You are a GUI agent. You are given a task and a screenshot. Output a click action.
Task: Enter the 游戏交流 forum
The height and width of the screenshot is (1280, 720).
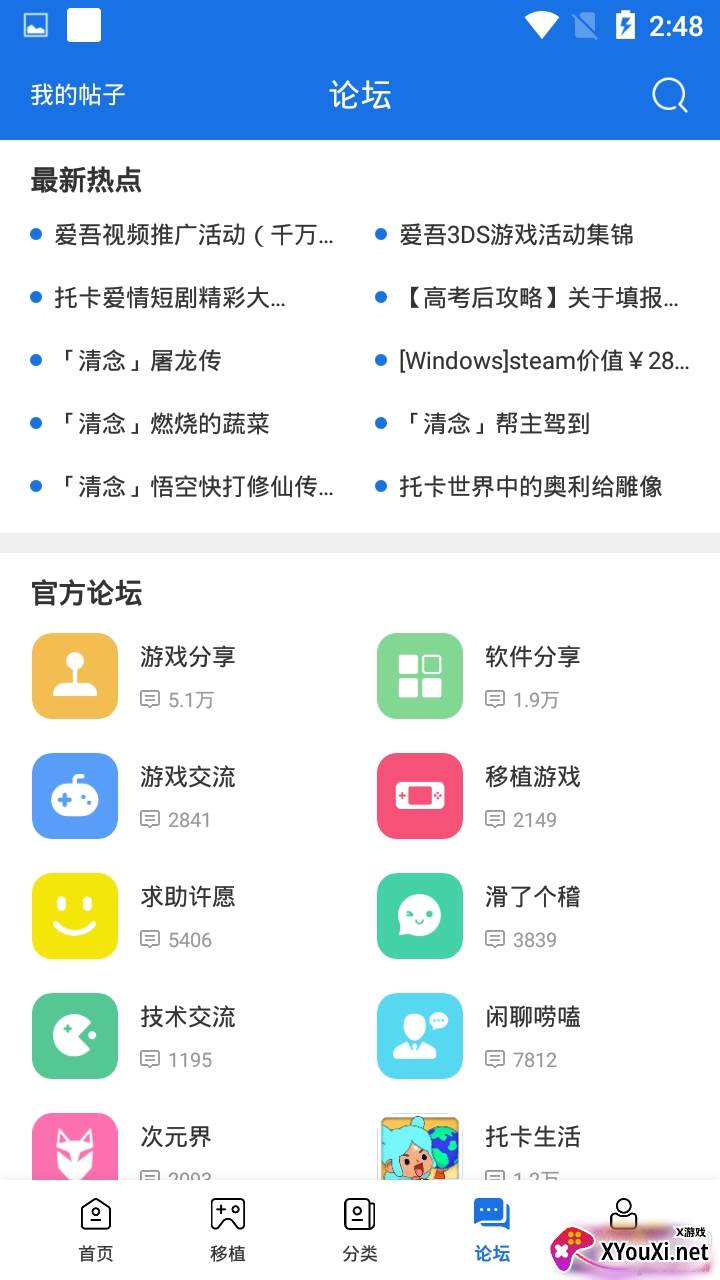188,777
